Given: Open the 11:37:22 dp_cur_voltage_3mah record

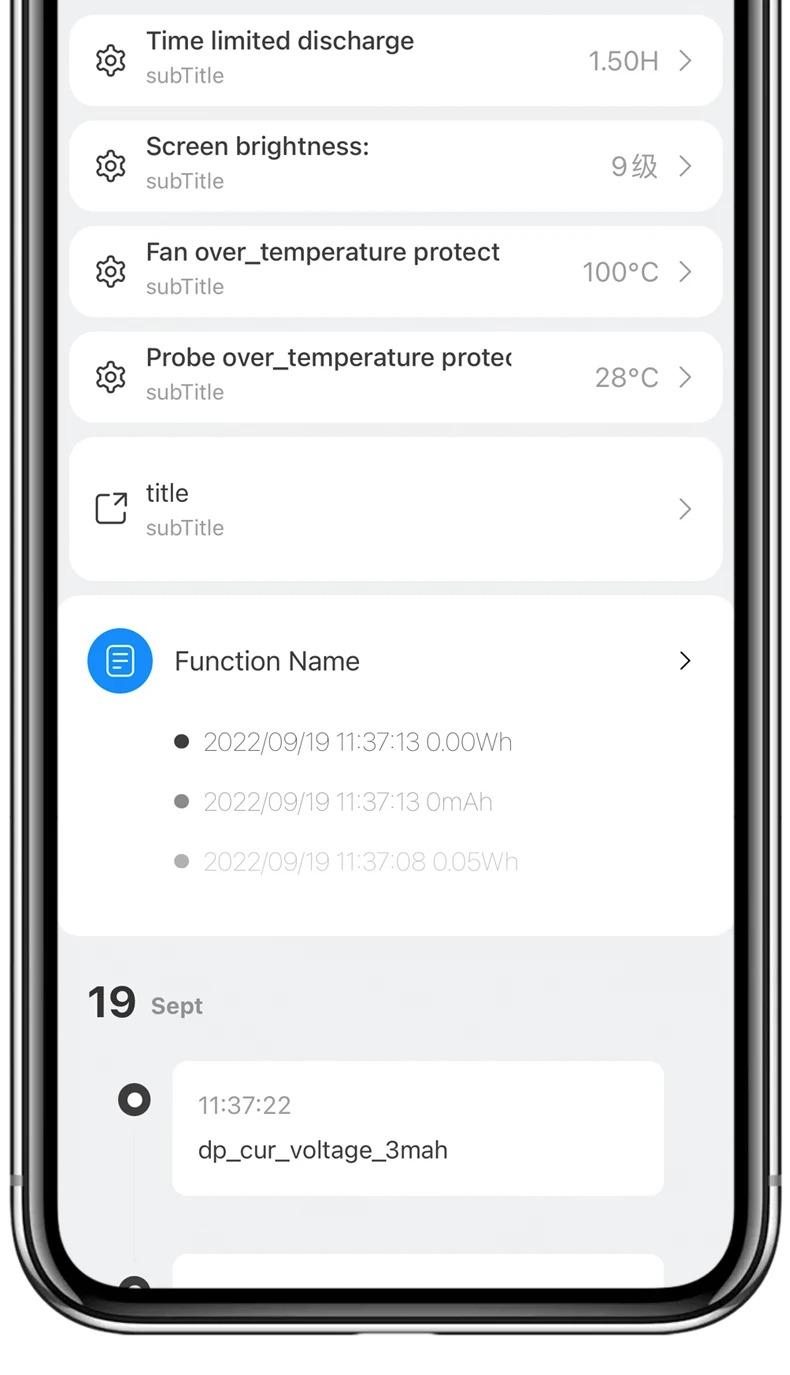Looking at the screenshot, I should click(x=417, y=1128).
